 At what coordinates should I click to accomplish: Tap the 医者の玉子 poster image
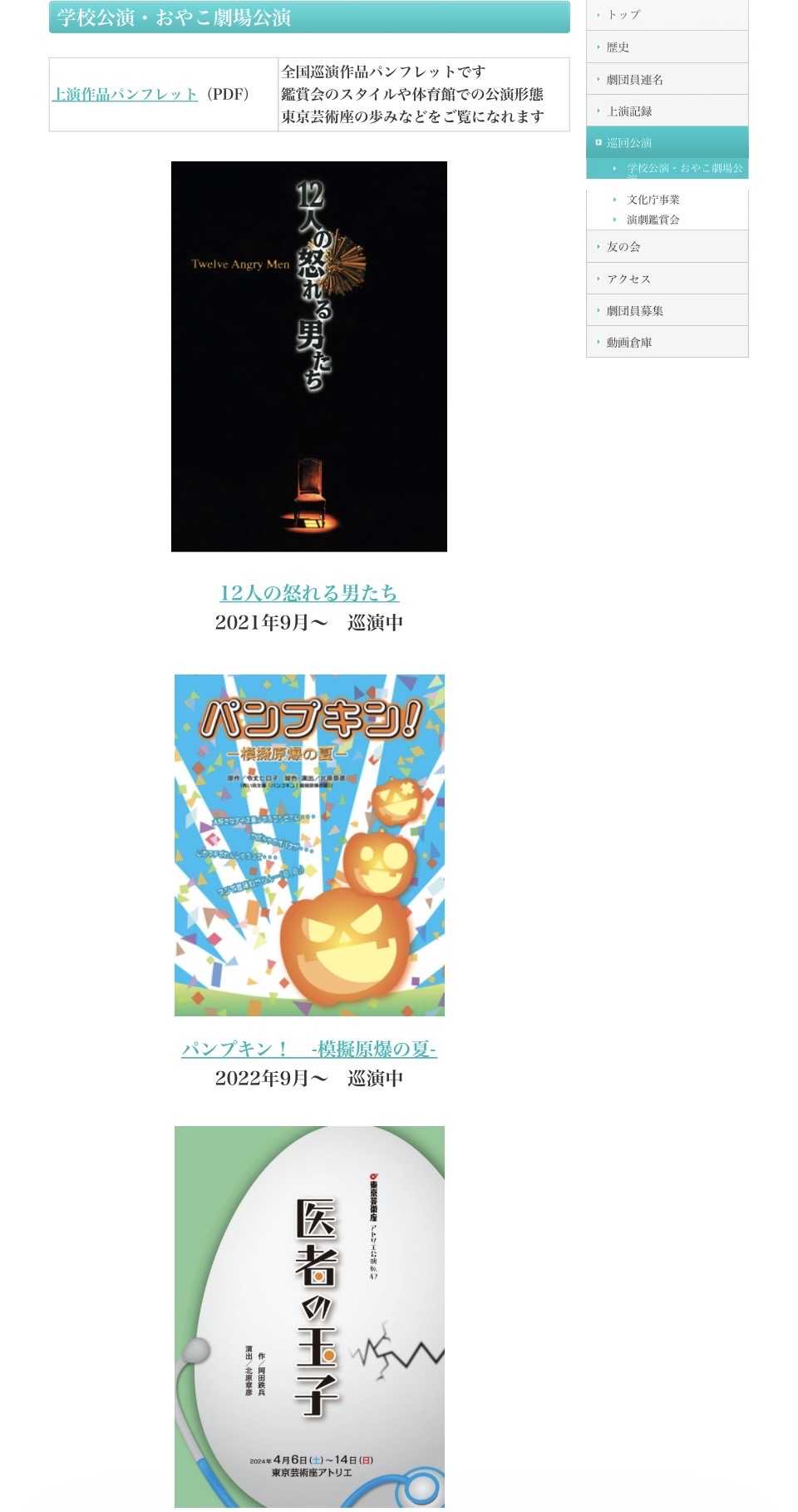[309, 1317]
